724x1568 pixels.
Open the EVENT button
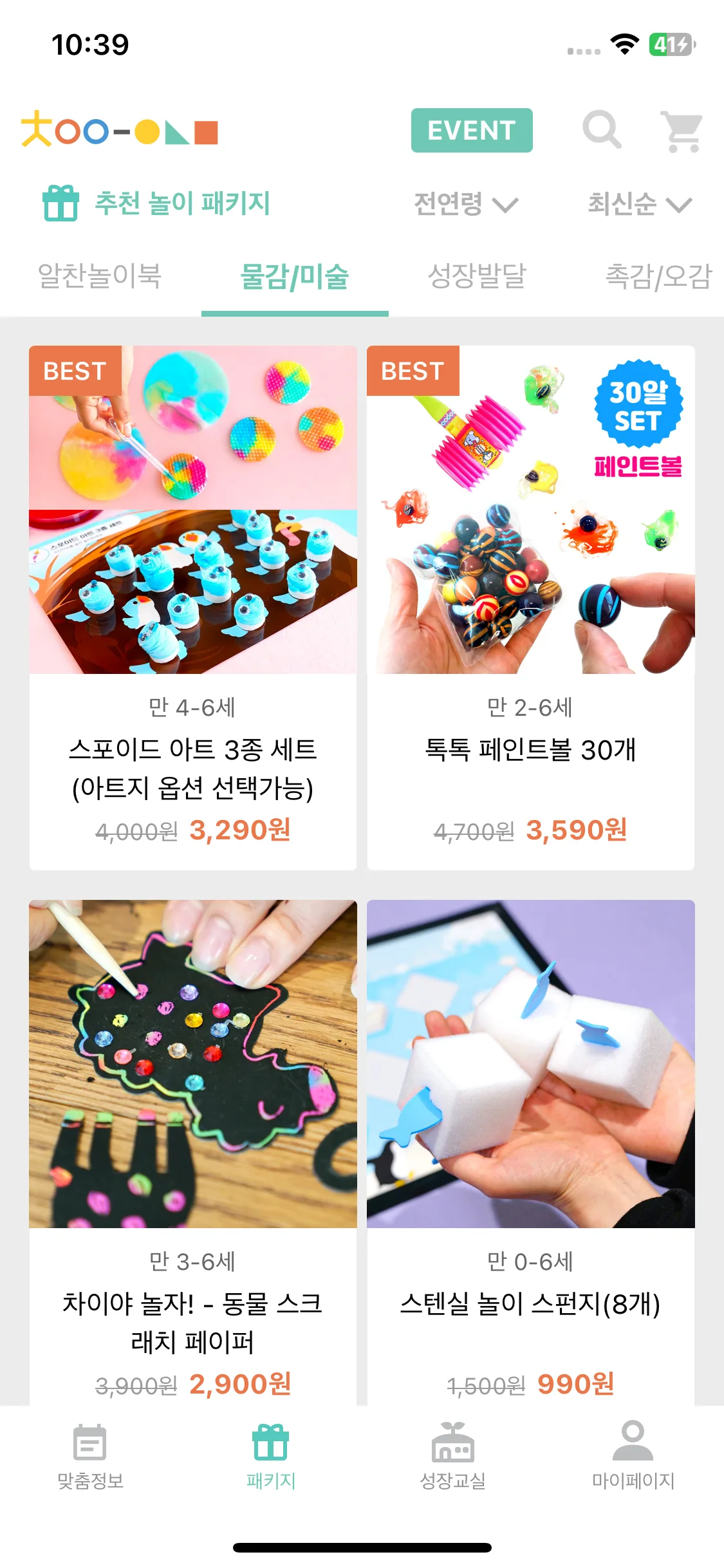471,130
